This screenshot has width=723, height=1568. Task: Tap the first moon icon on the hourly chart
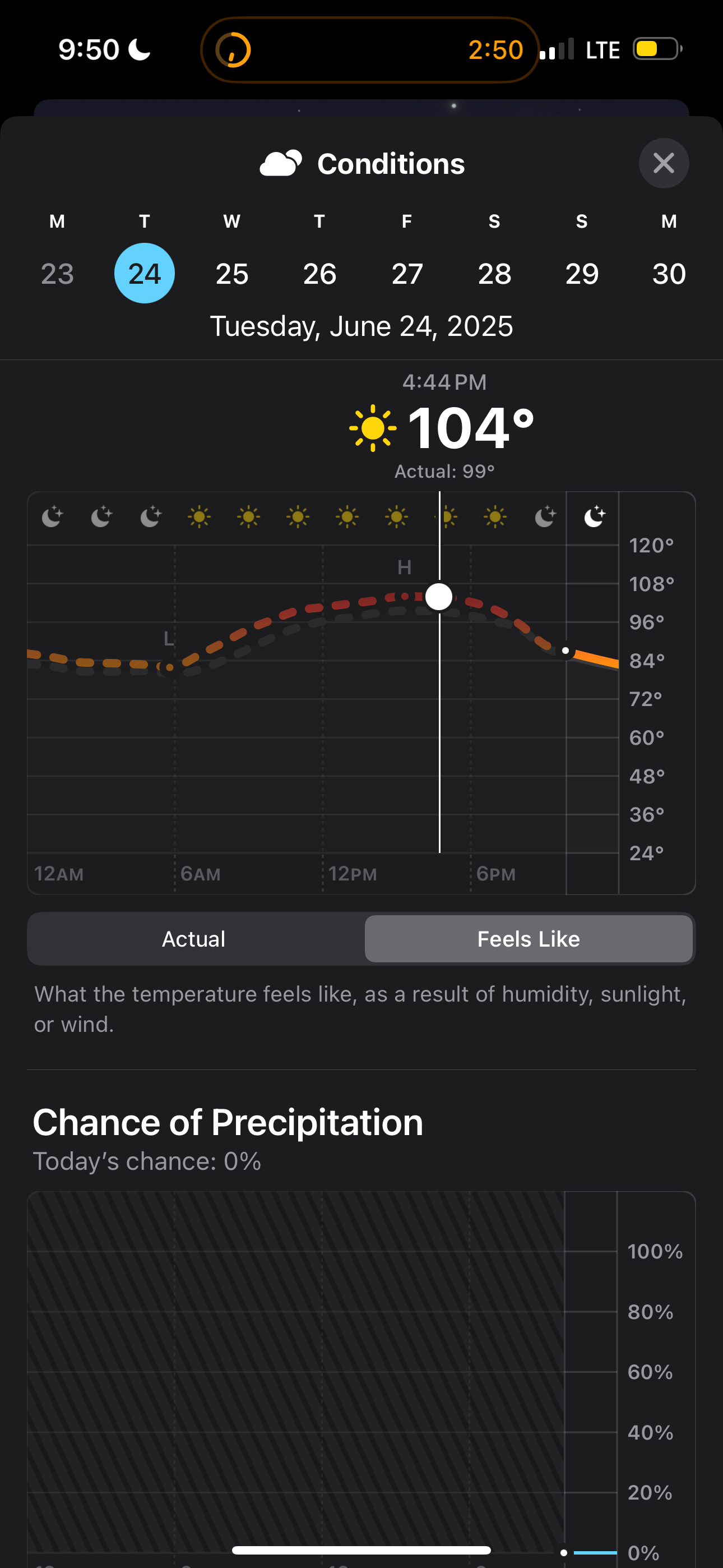click(x=52, y=516)
